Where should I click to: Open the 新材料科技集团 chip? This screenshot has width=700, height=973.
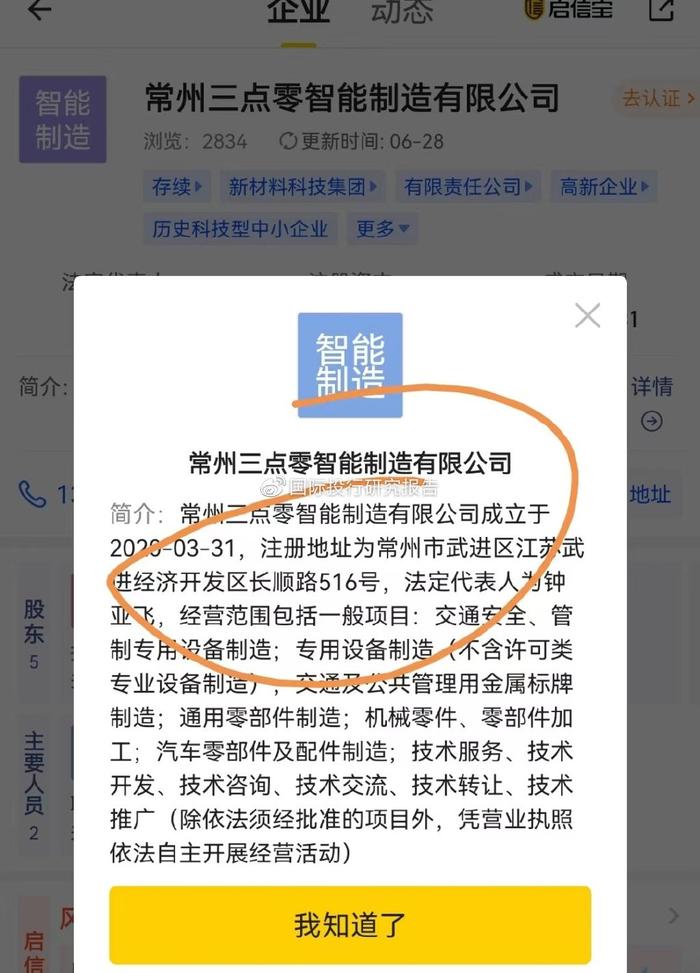(x=304, y=186)
